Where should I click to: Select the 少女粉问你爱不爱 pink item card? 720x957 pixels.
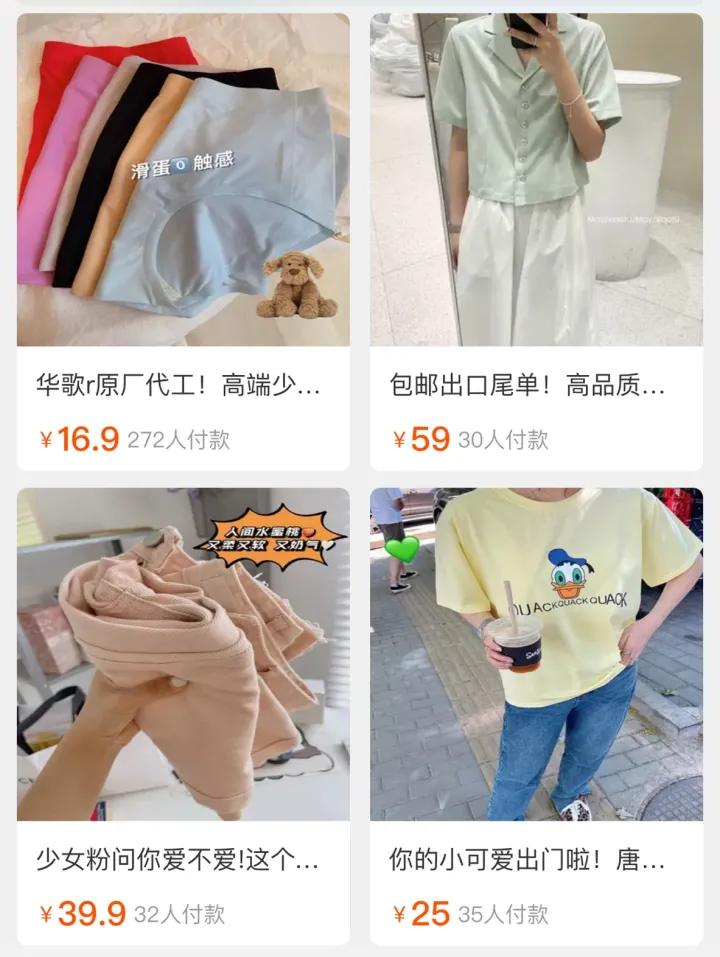tap(183, 715)
